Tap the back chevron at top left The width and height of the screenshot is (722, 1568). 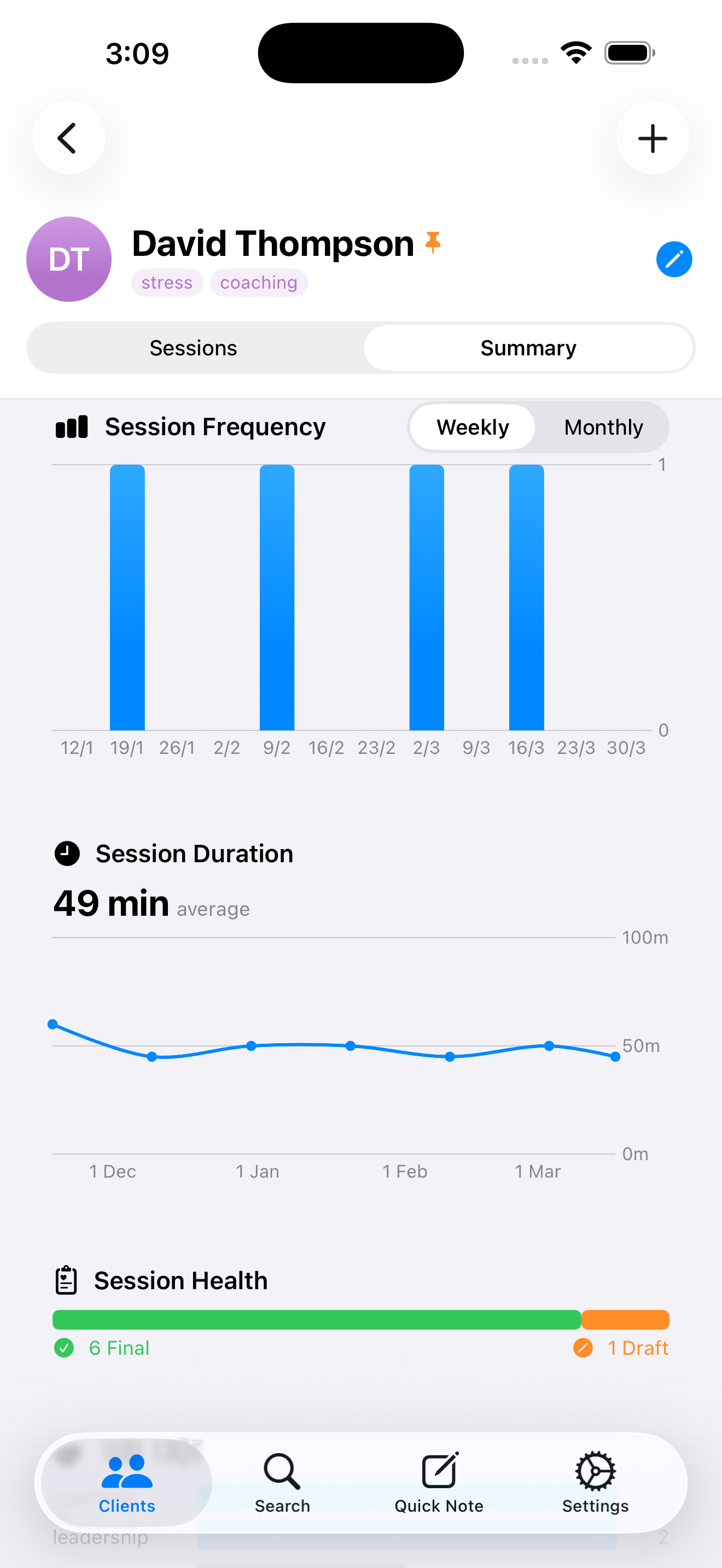click(68, 138)
